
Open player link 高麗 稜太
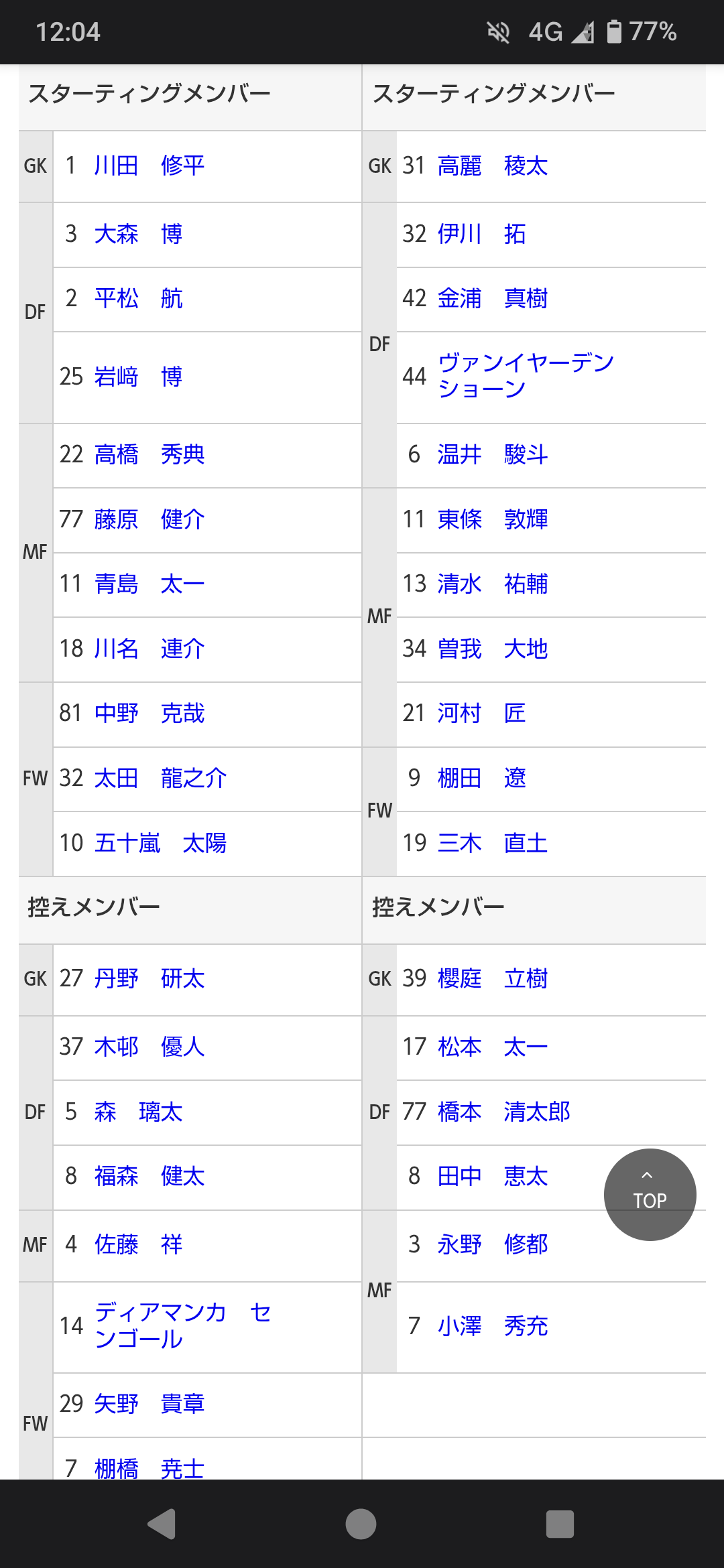coord(492,166)
